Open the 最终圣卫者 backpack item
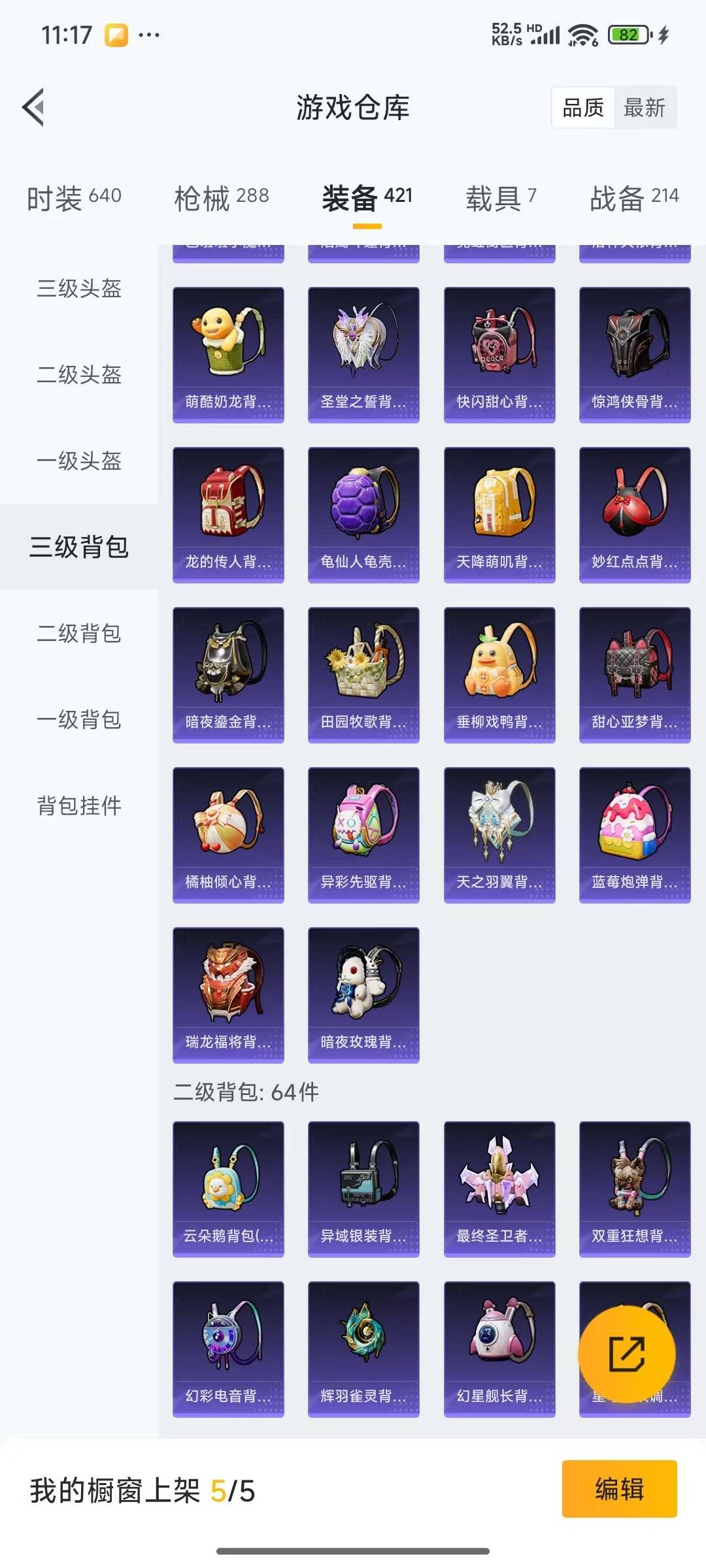706x1568 pixels. [x=499, y=1189]
